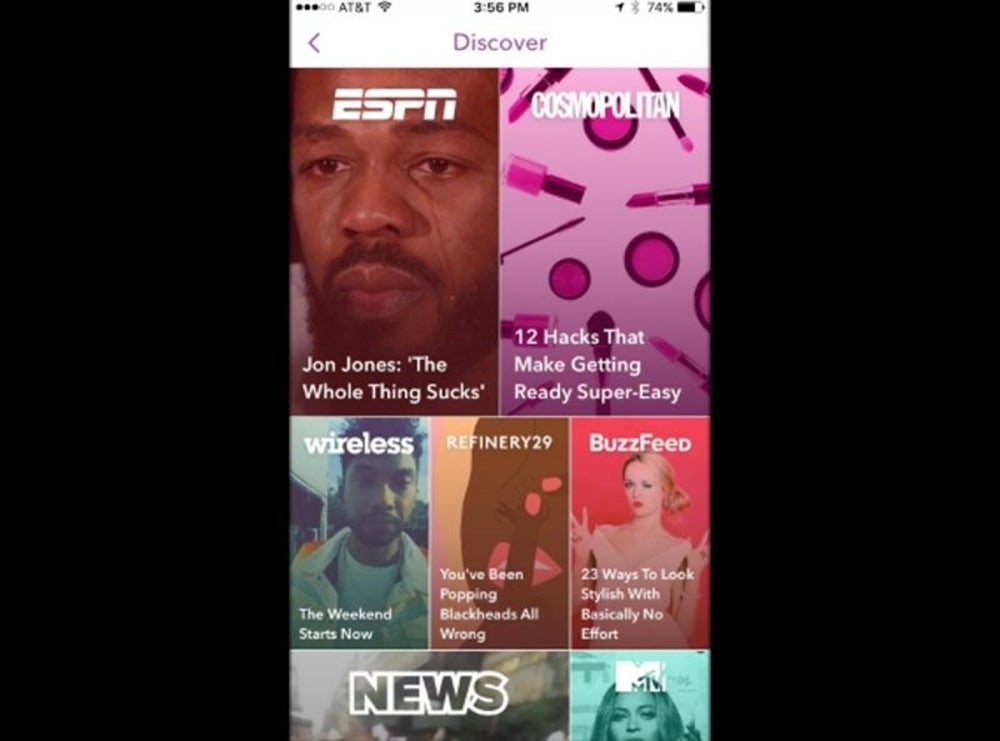The image size is (1000, 741).
Task: Open BuzzFeed's 23 Ways To Look Stylish
Action: (x=640, y=533)
